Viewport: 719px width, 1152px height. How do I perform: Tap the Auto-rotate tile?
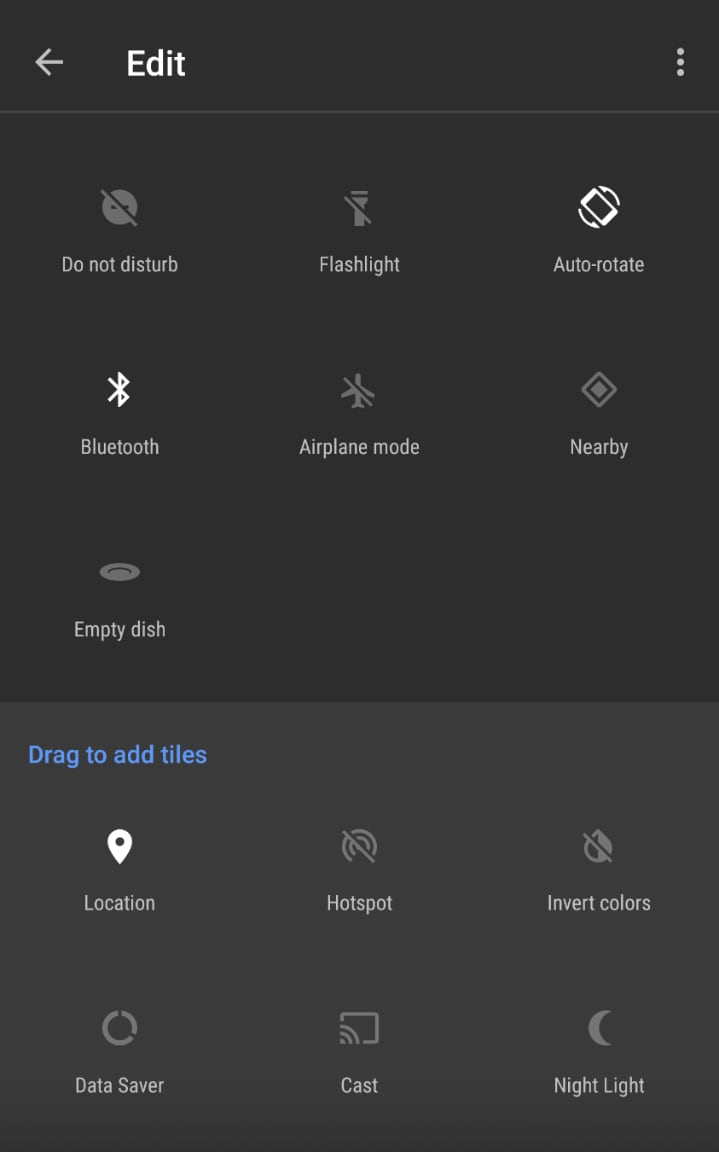click(x=599, y=230)
